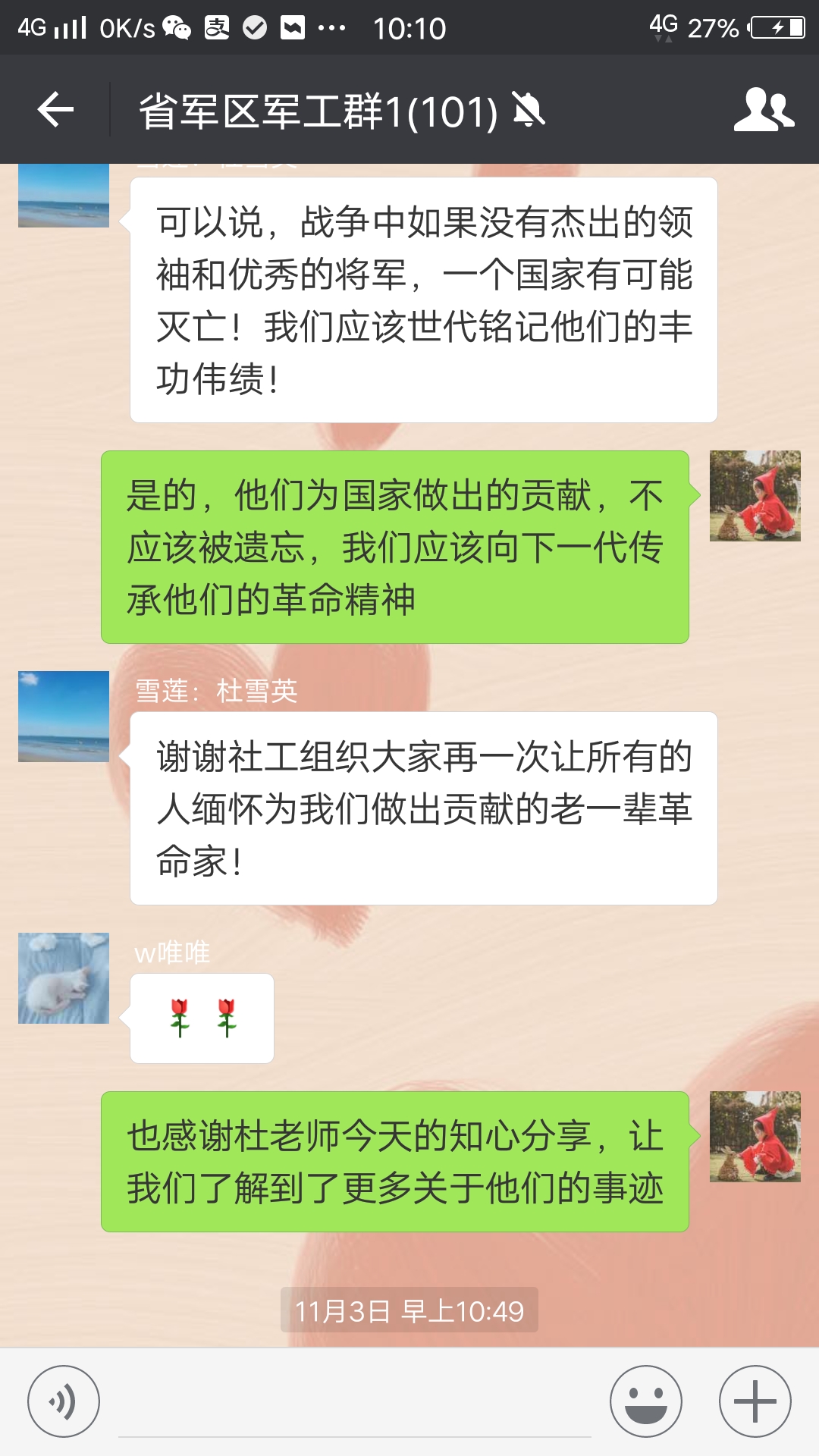Open w唯唯's cat avatar profile
Screen dimensions: 819x1456
(x=64, y=978)
